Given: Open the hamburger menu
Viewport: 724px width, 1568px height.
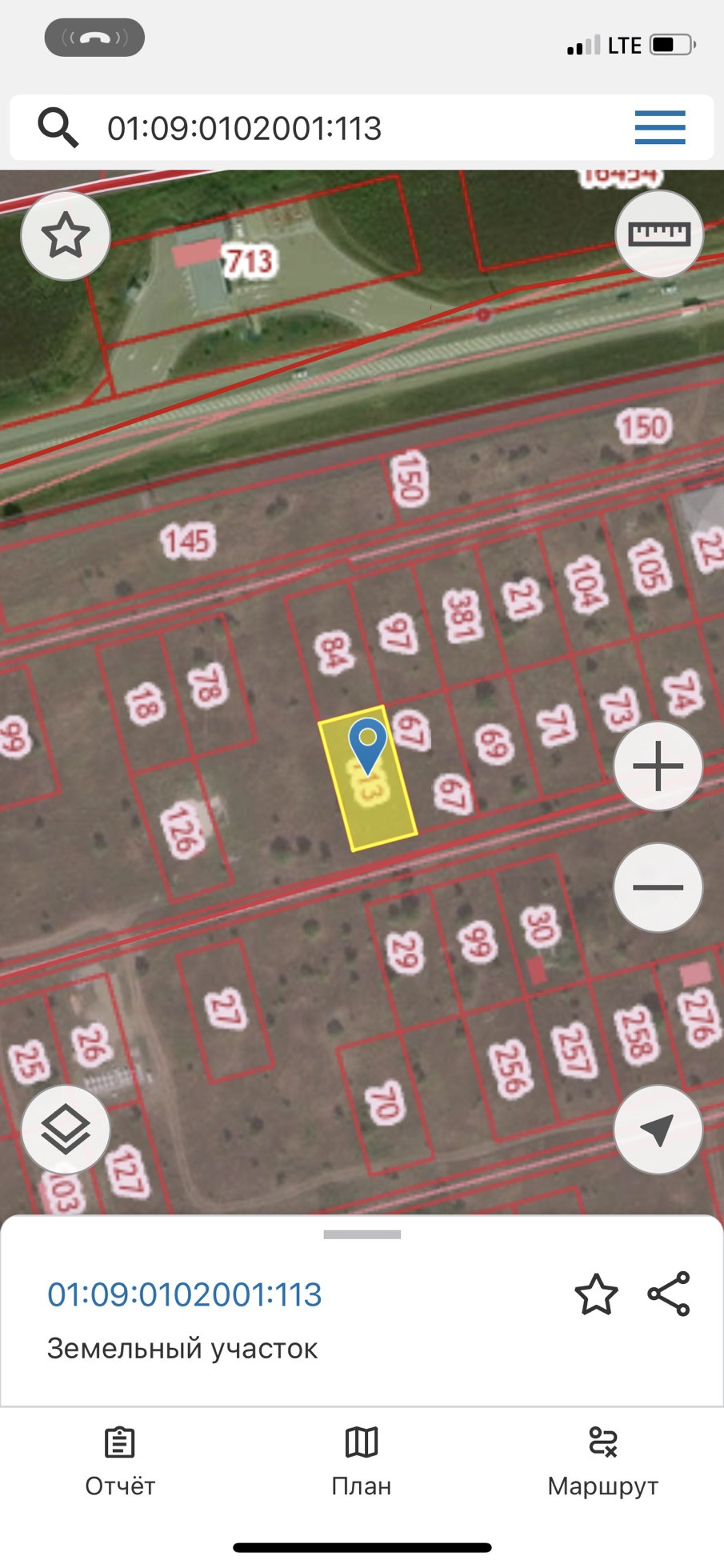Looking at the screenshot, I should coord(660,128).
